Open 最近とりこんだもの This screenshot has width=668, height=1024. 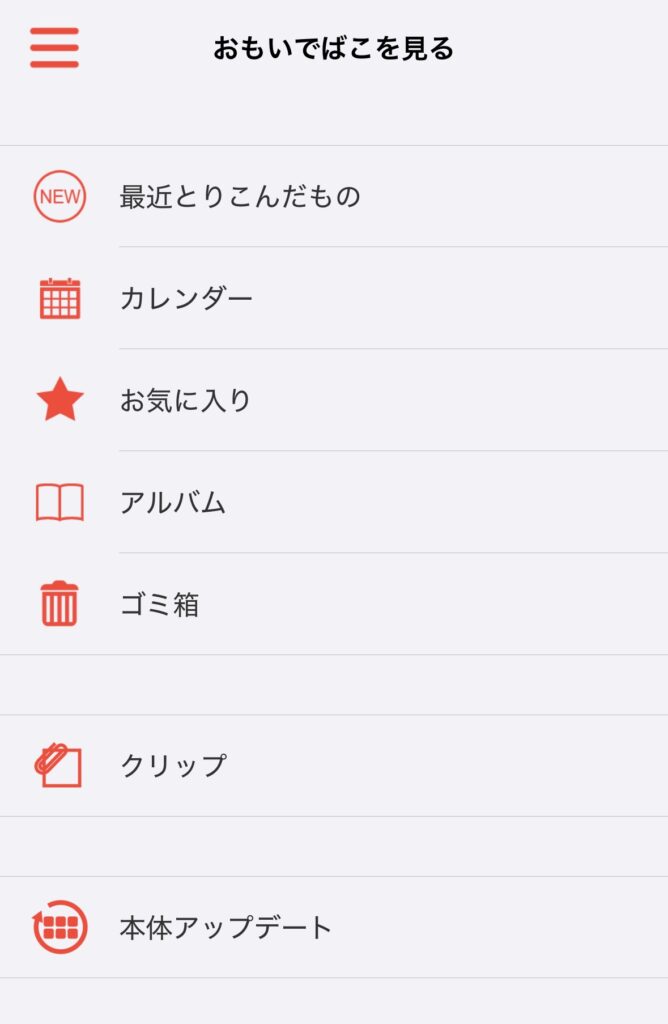[240, 196]
